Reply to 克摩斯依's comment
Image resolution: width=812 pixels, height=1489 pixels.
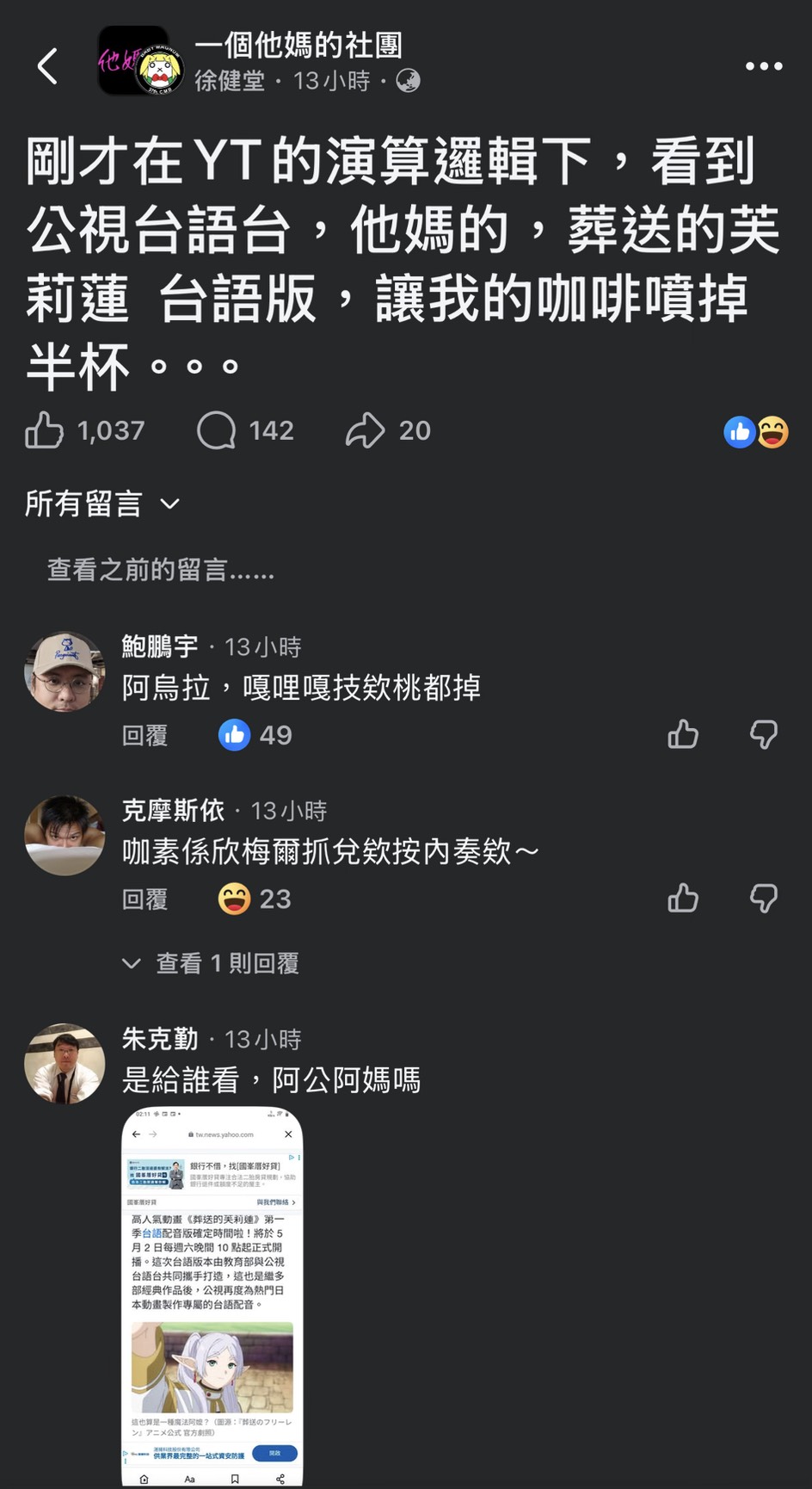click(145, 899)
